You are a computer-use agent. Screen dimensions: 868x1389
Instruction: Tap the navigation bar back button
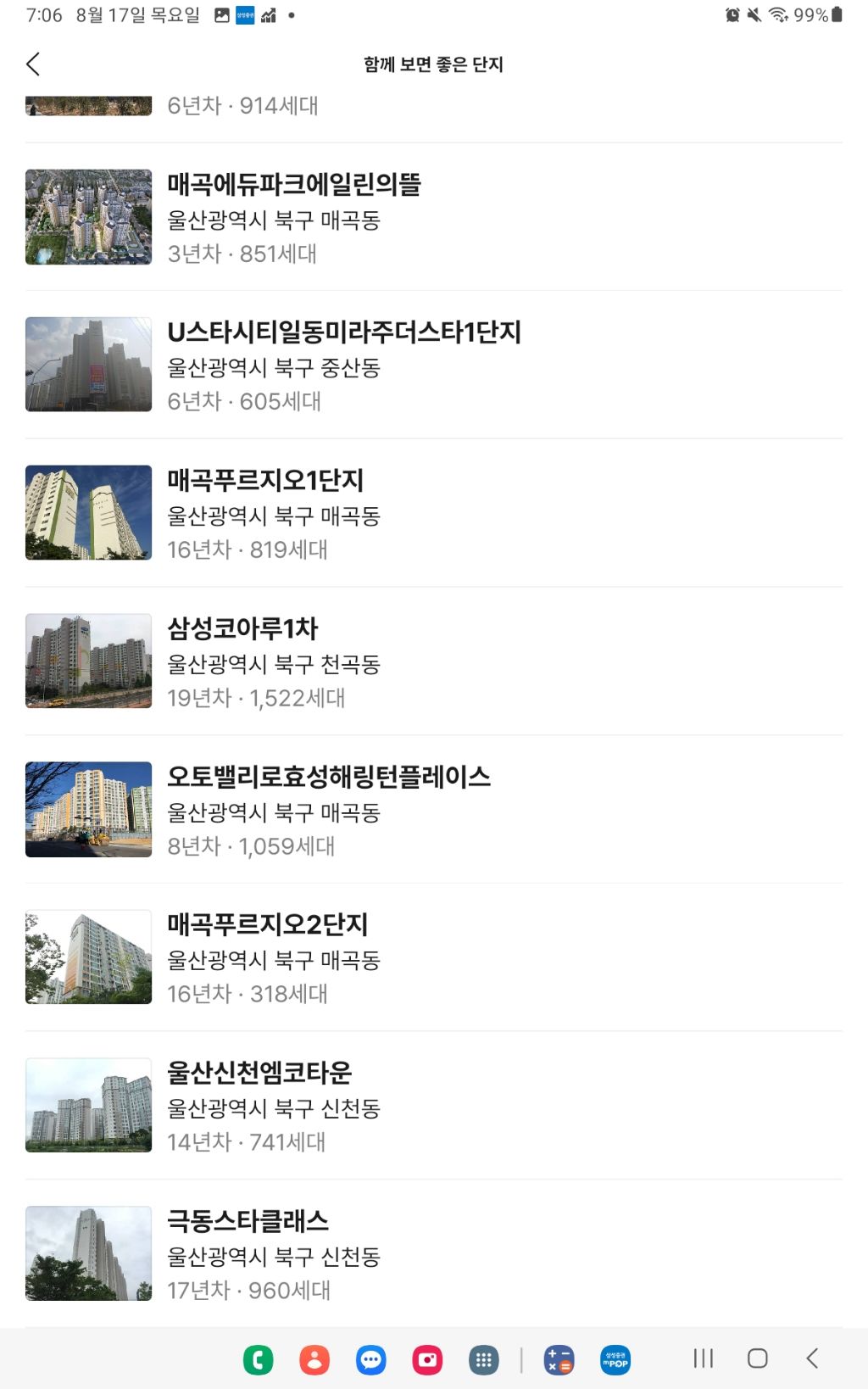click(x=810, y=1359)
